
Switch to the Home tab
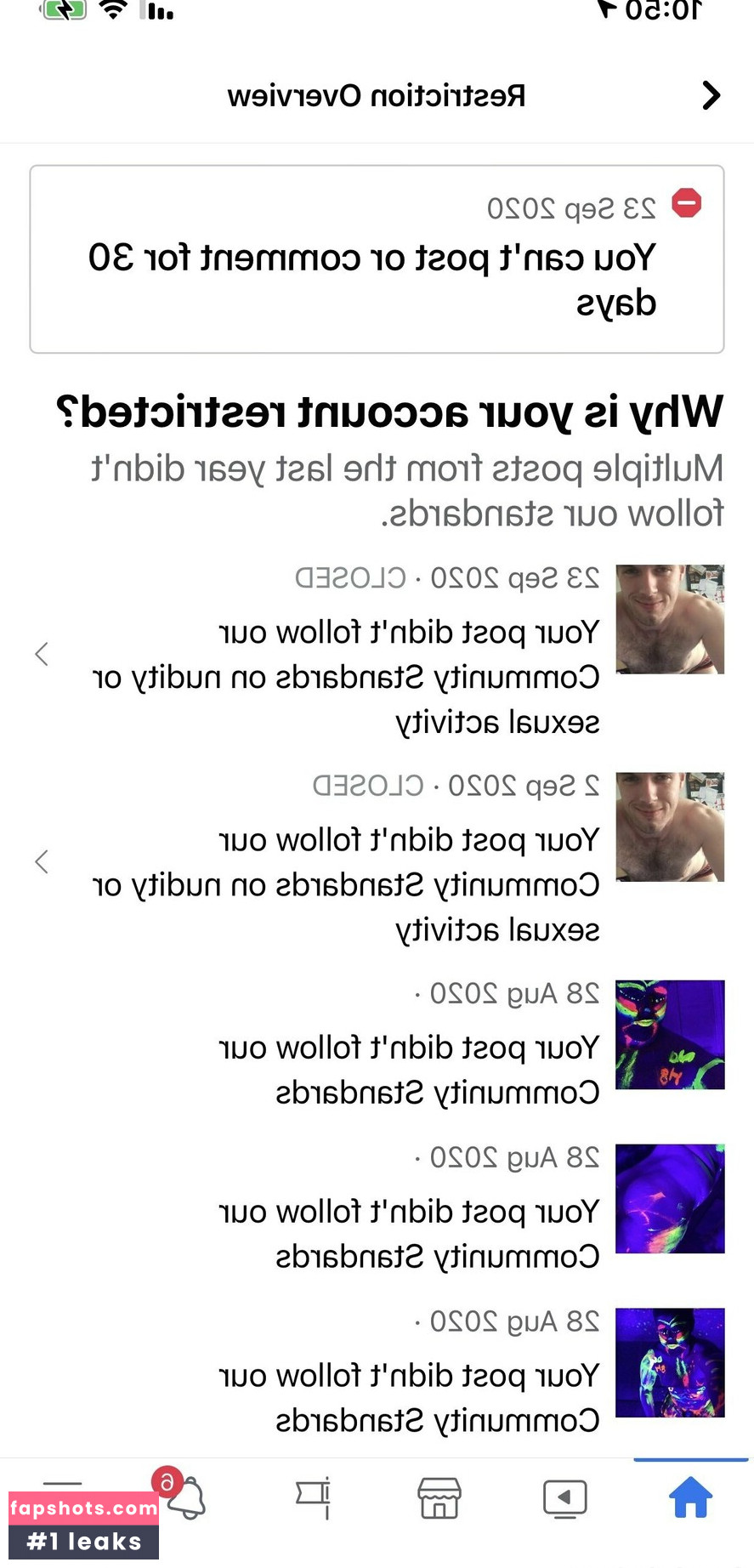pos(690,1497)
